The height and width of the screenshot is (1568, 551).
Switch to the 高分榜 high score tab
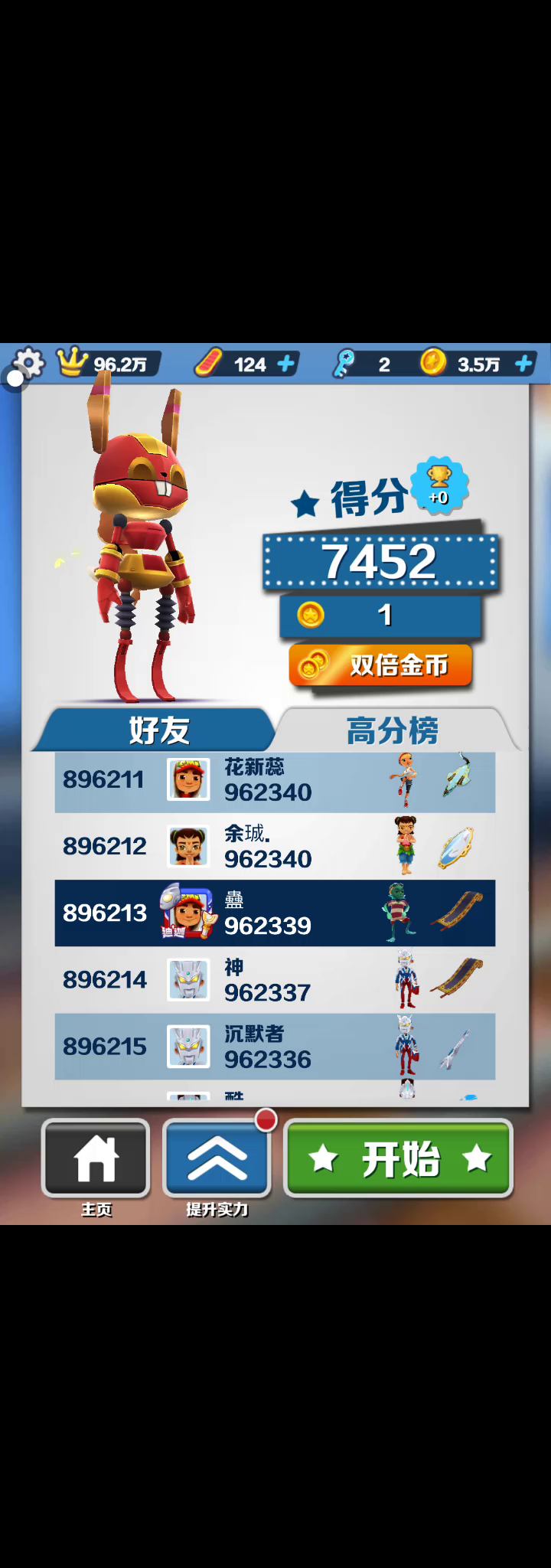pos(393,730)
